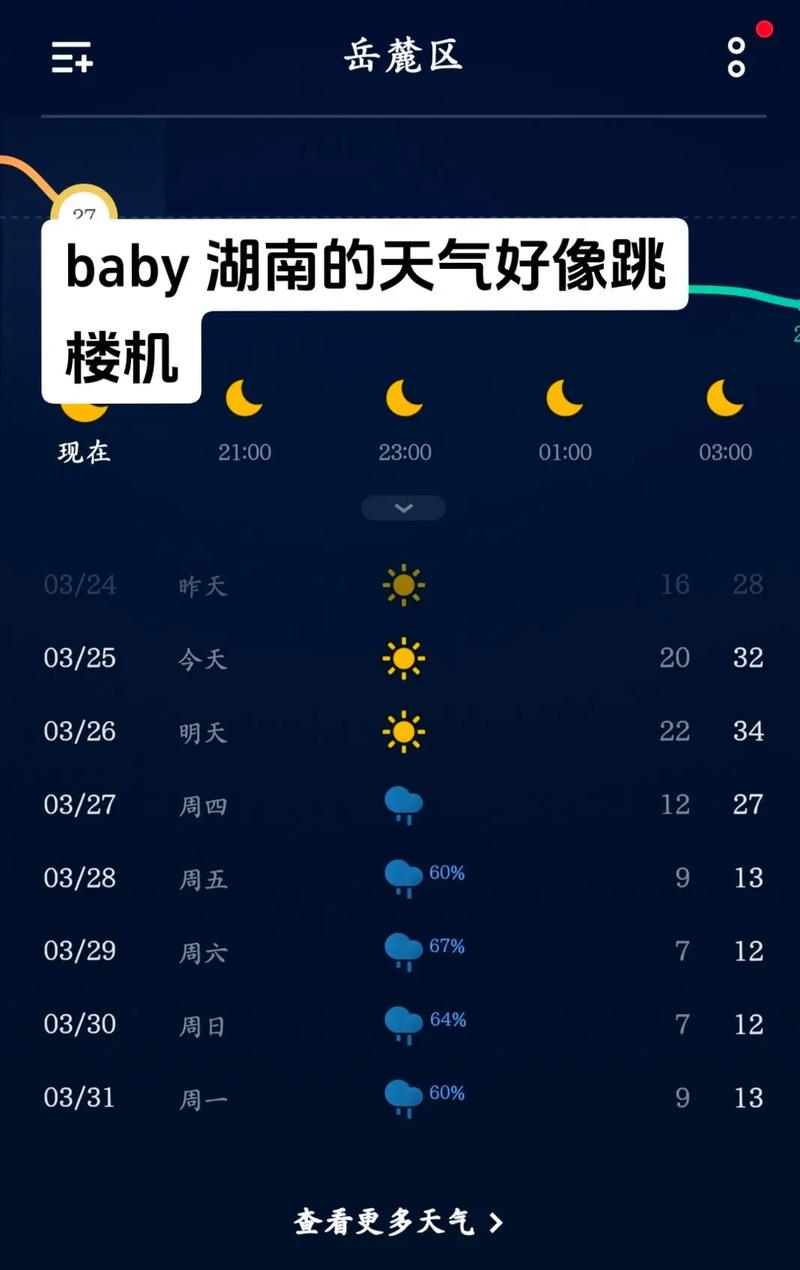Tap the crescent moon icon at 21:00

coord(243,398)
